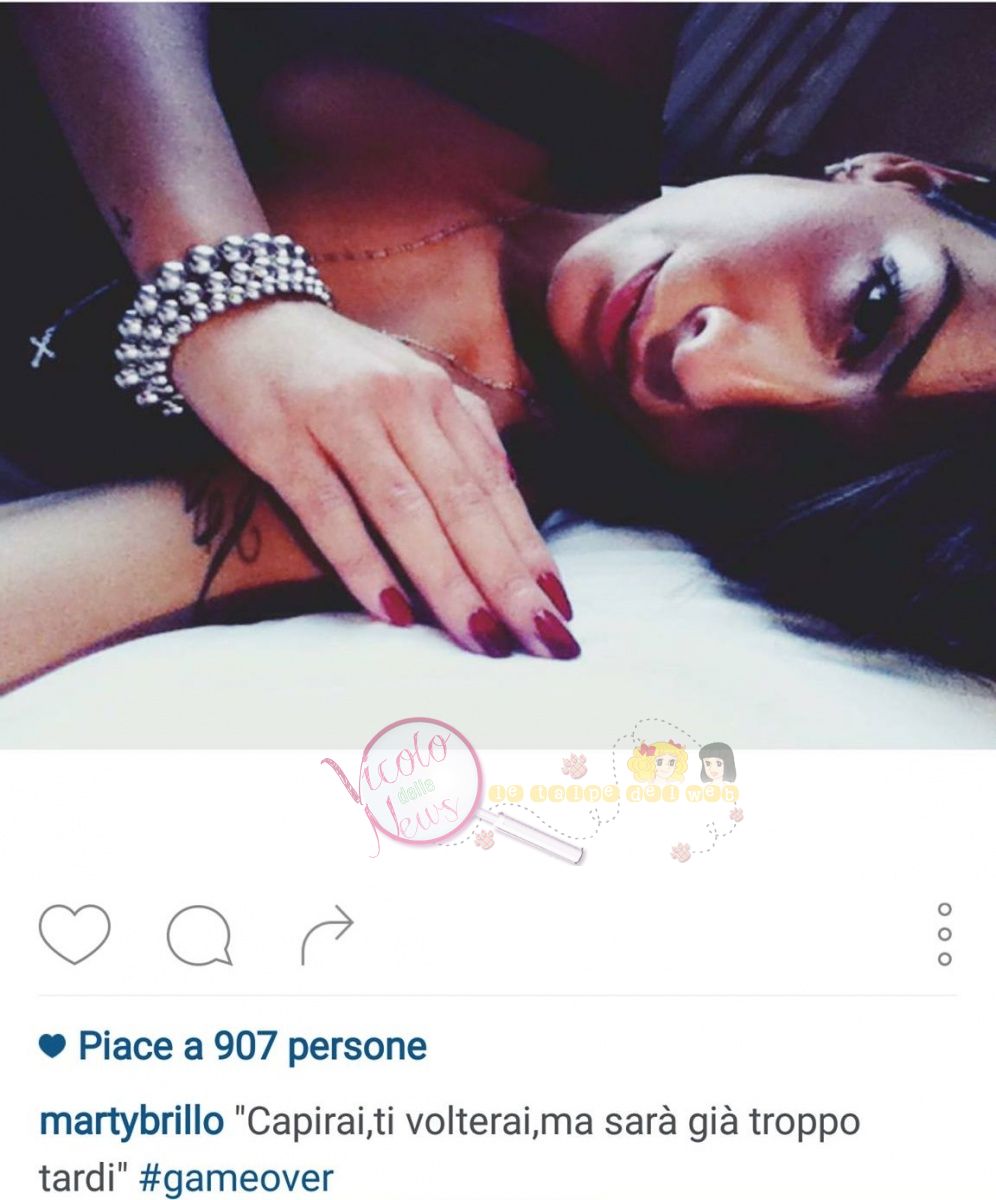Viewport: 996px width, 1200px height.
Task: Like this post with the heart icon
Action: (x=74, y=933)
